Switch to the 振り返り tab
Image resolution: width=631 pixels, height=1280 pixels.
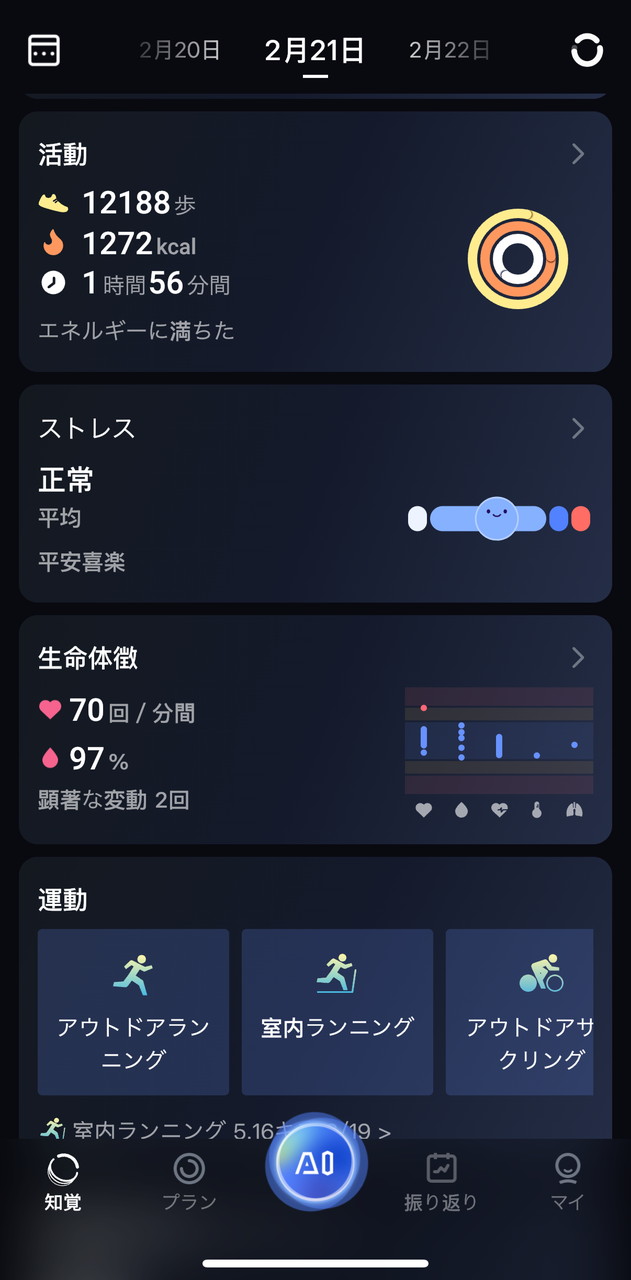[441, 1180]
